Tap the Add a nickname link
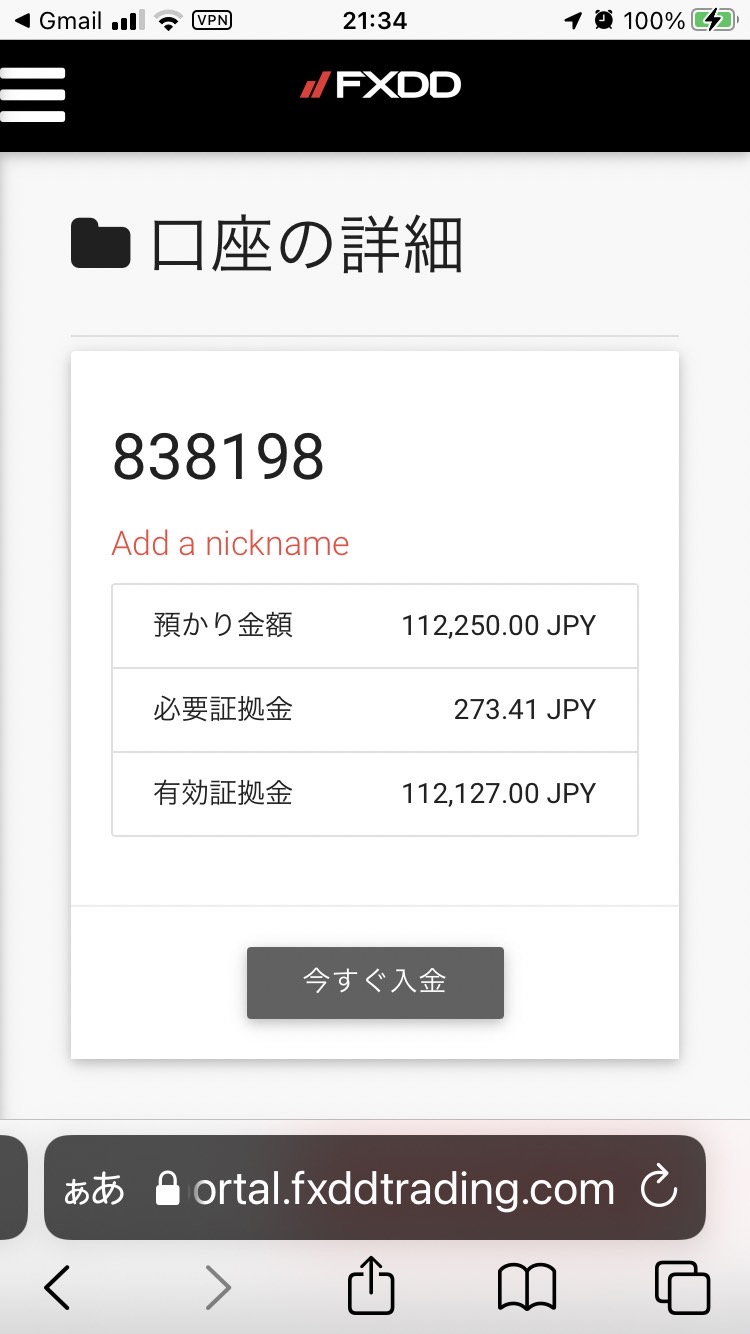This screenshot has height=1334, width=750. click(x=230, y=543)
